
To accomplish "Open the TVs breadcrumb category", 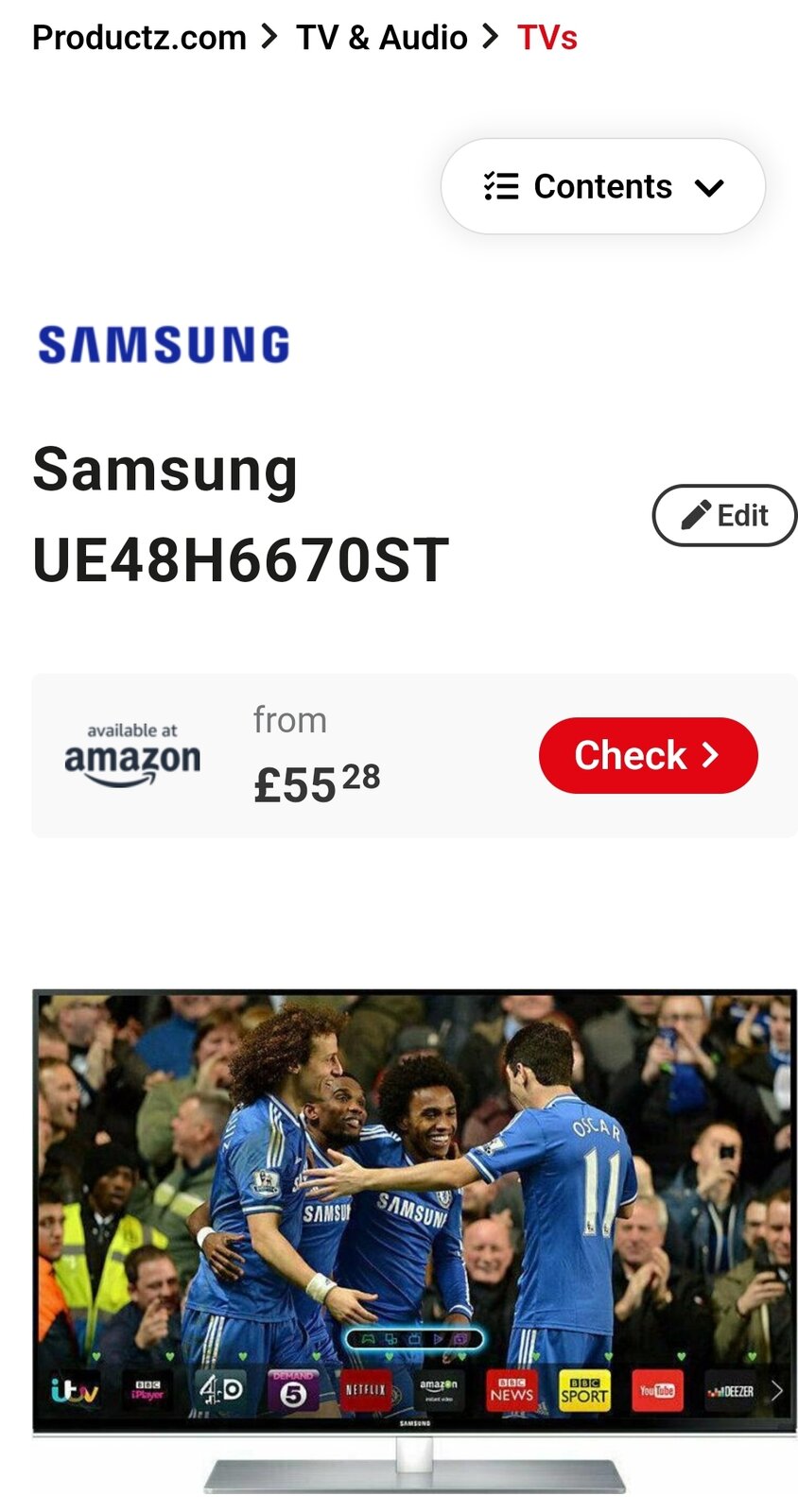I will (x=546, y=38).
